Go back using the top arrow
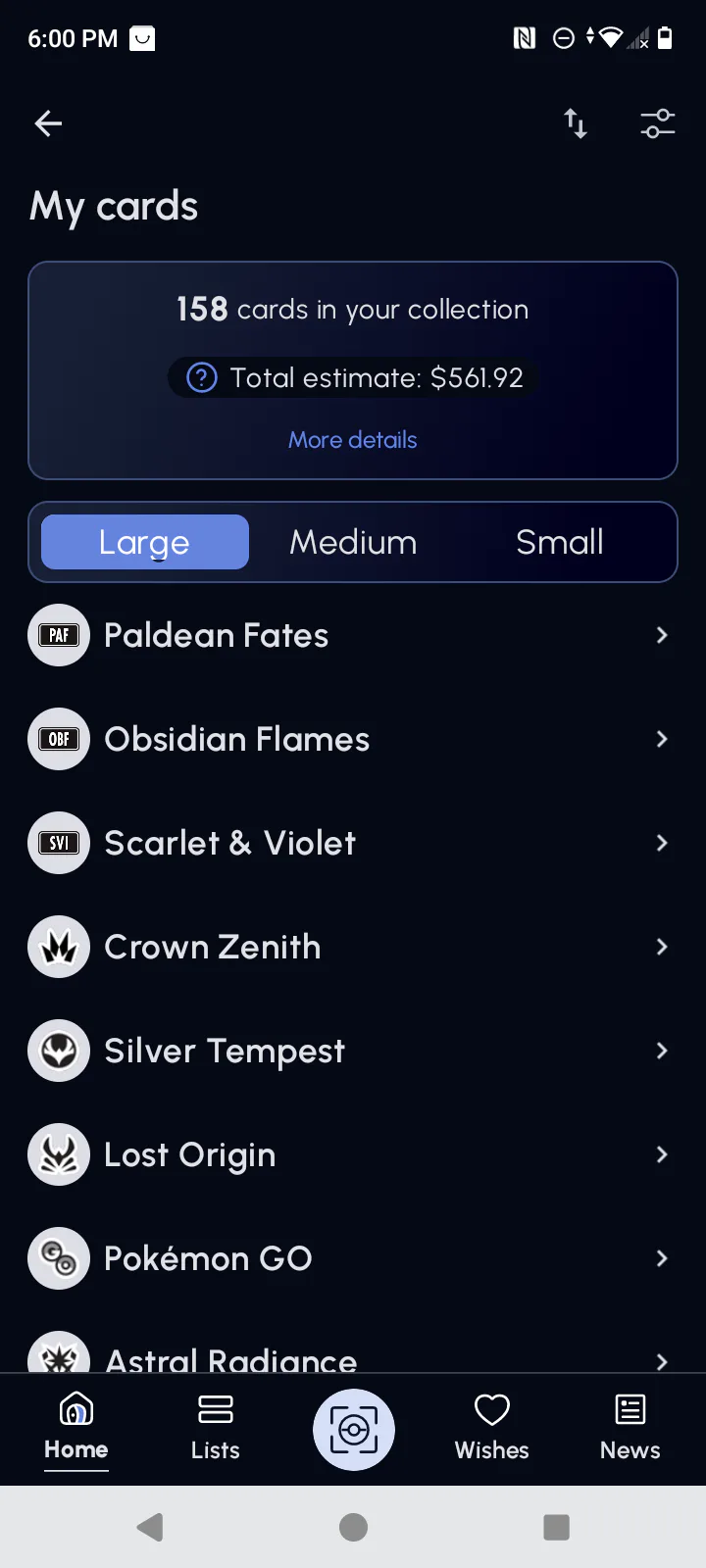The width and height of the screenshot is (706, 1568). [48, 123]
